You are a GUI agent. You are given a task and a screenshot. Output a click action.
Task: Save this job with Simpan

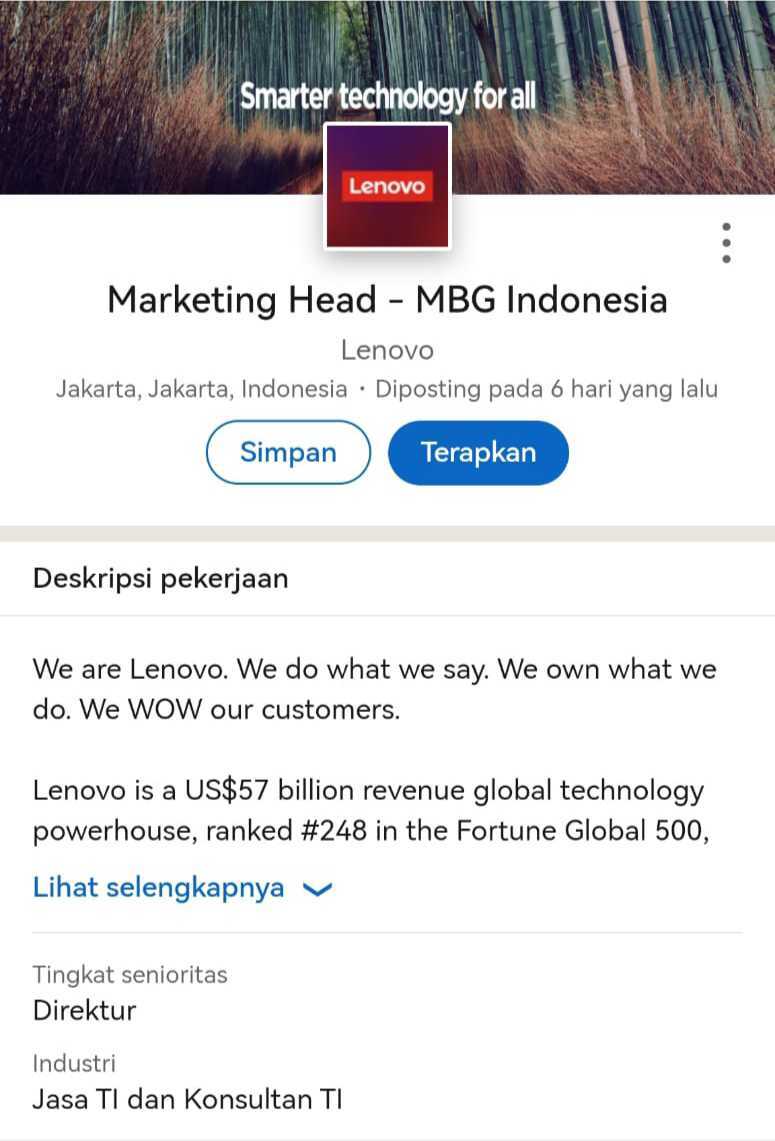click(x=288, y=452)
